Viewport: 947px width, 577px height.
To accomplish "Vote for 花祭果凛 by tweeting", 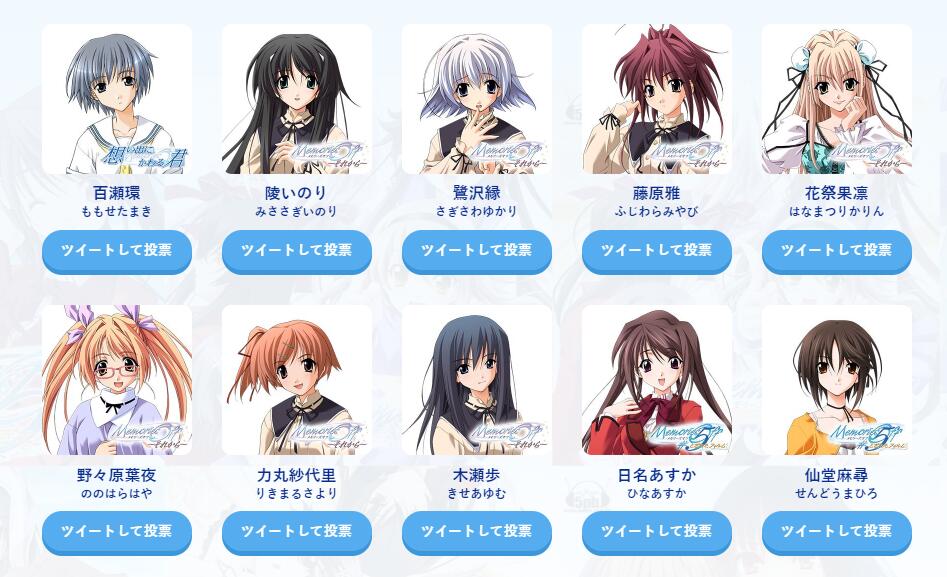I will coord(837,250).
